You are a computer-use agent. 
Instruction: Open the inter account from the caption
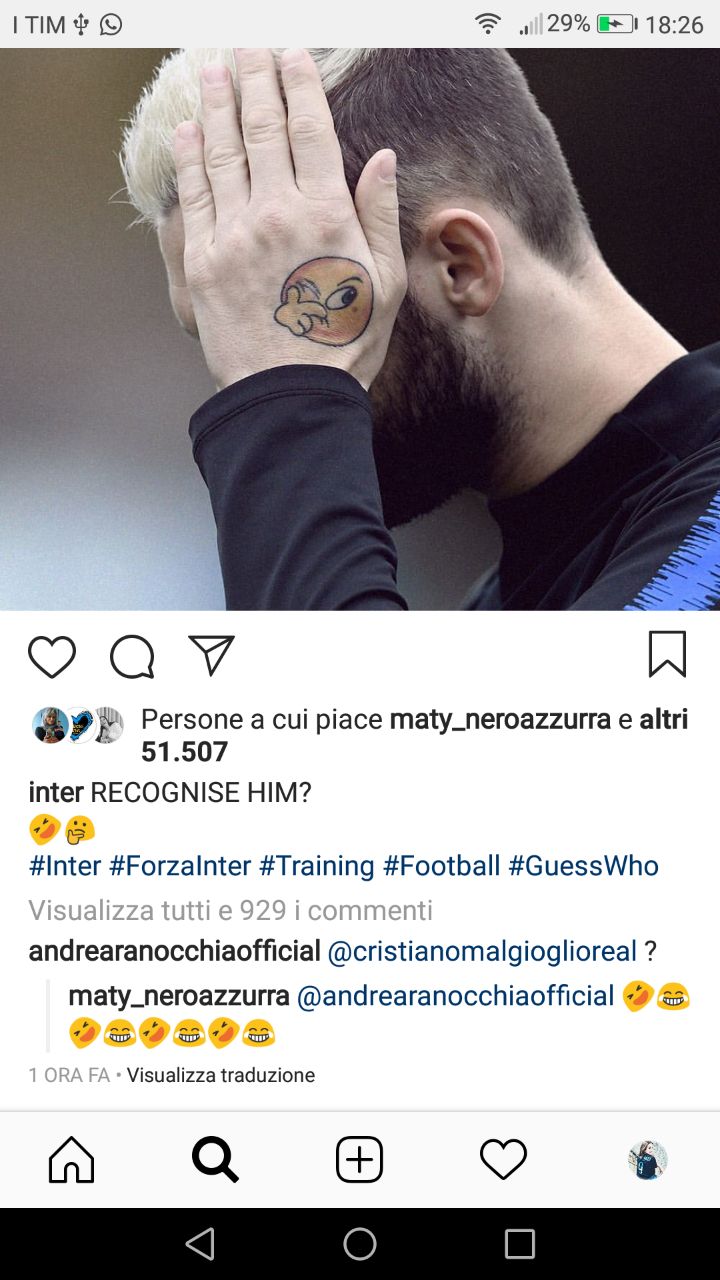pyautogui.click(x=55, y=793)
